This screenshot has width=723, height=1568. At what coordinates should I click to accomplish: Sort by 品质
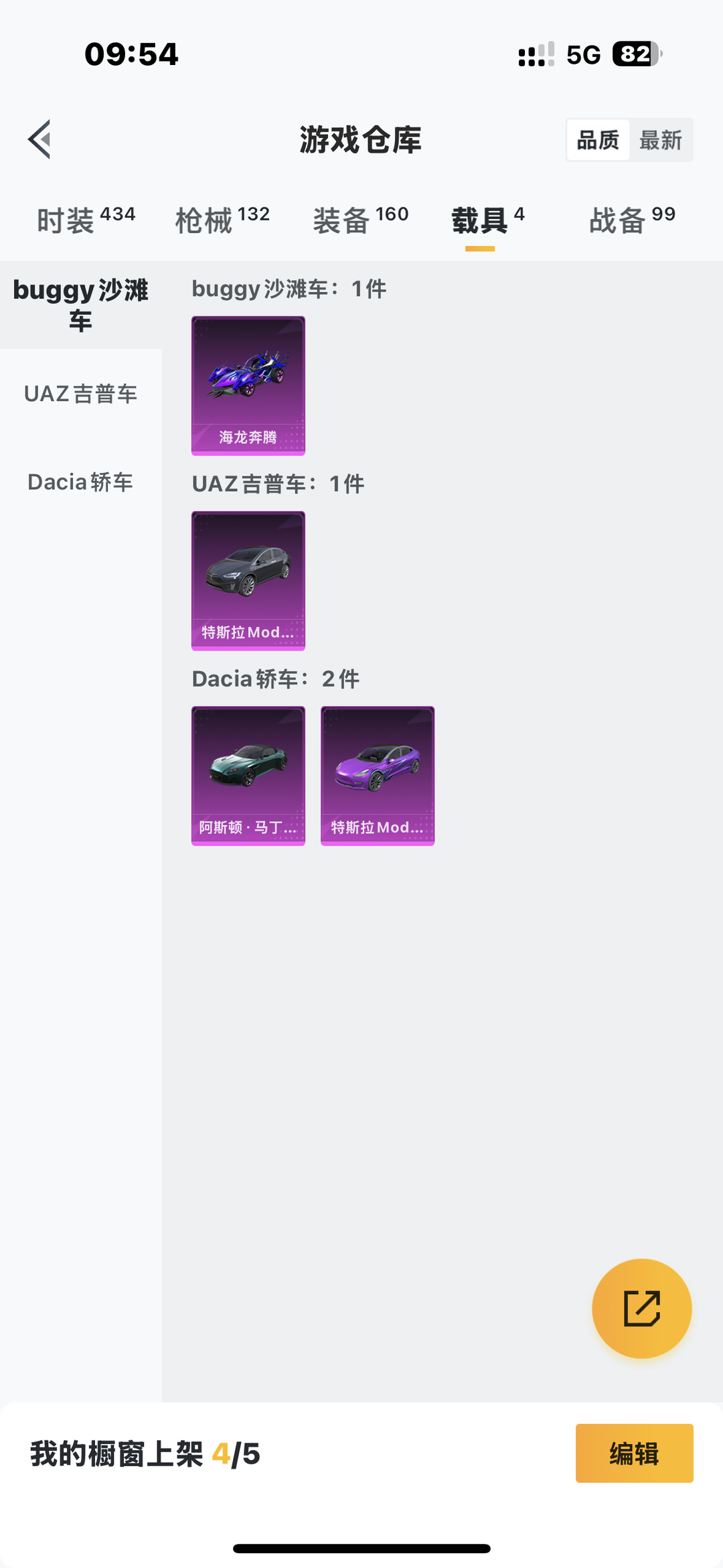(598, 140)
